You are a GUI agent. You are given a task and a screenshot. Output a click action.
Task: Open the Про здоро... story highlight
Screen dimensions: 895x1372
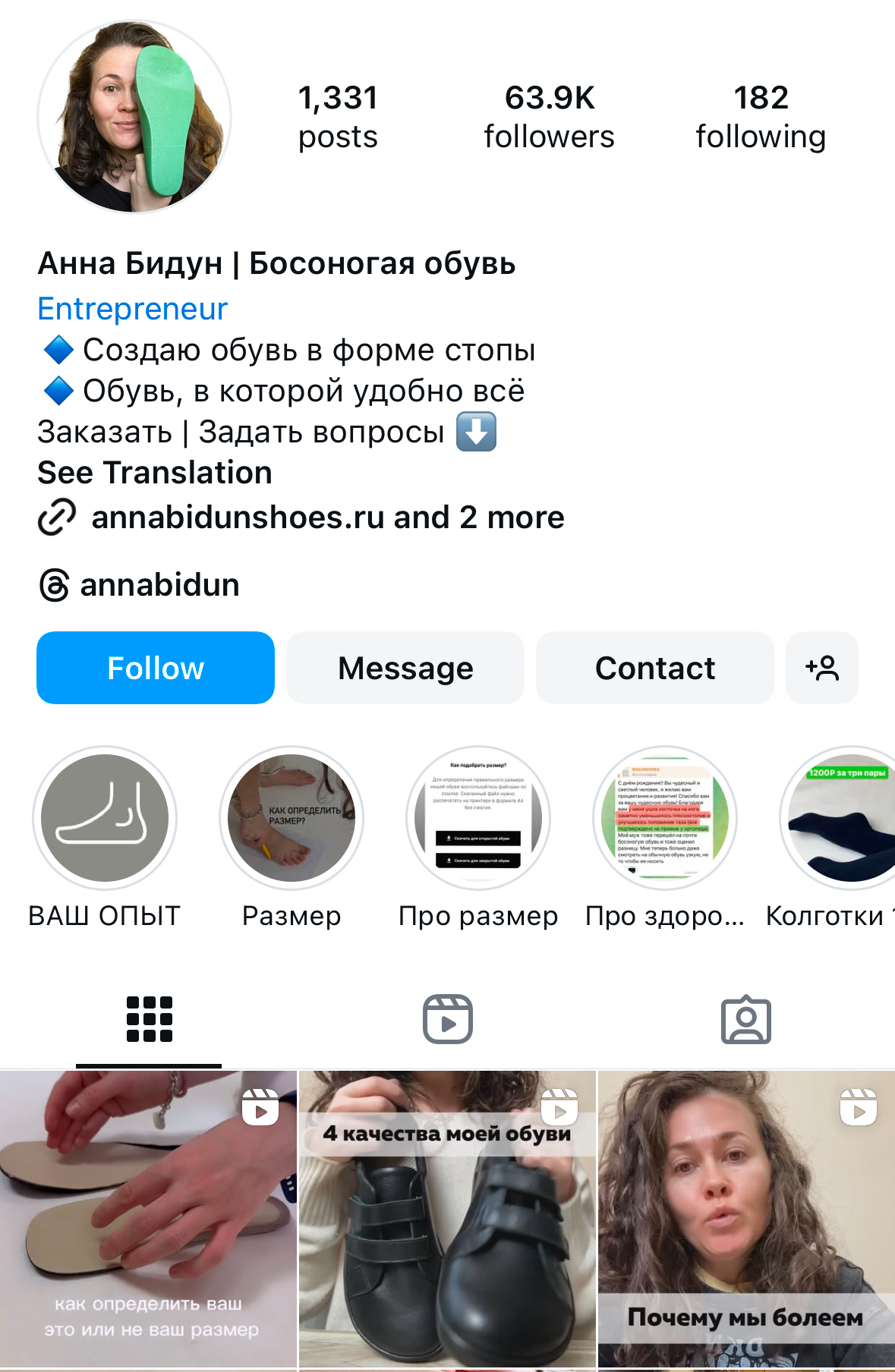point(665,818)
